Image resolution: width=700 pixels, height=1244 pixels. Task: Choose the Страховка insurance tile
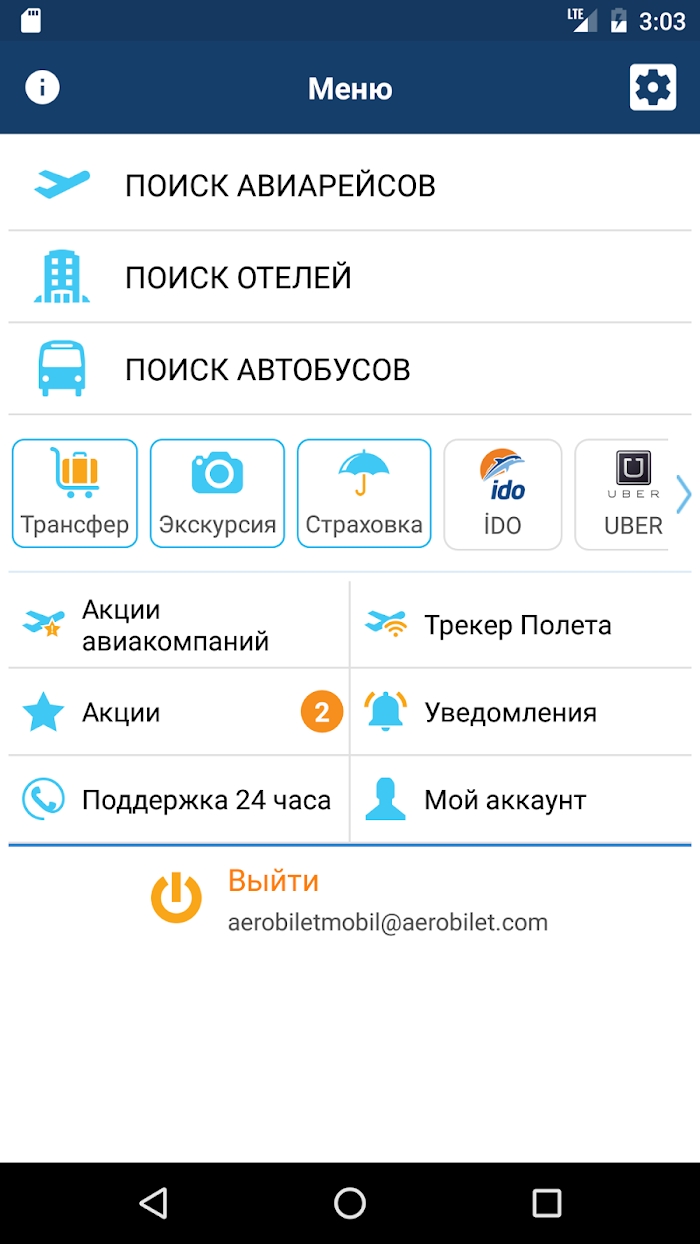364,494
